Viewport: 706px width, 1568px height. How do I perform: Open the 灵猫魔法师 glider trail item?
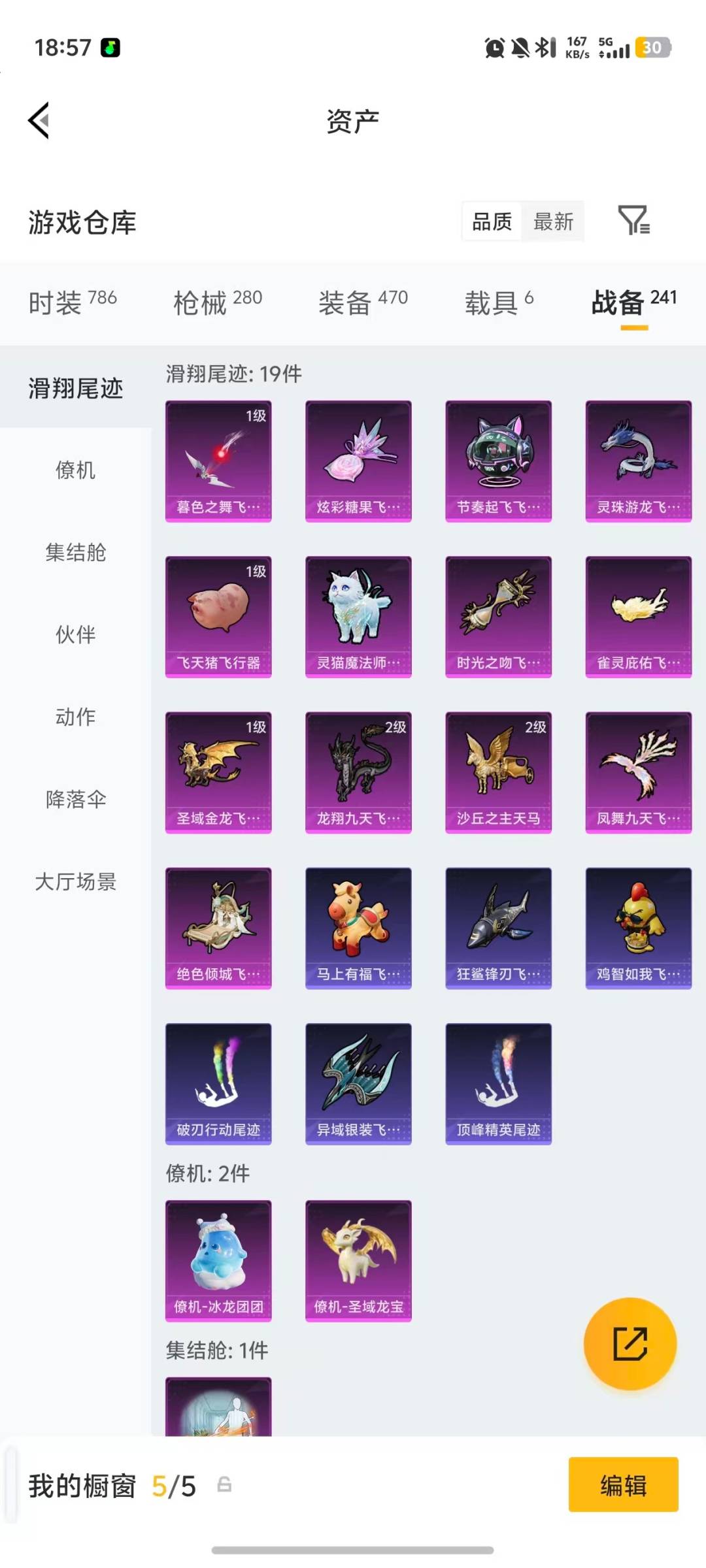(x=358, y=614)
